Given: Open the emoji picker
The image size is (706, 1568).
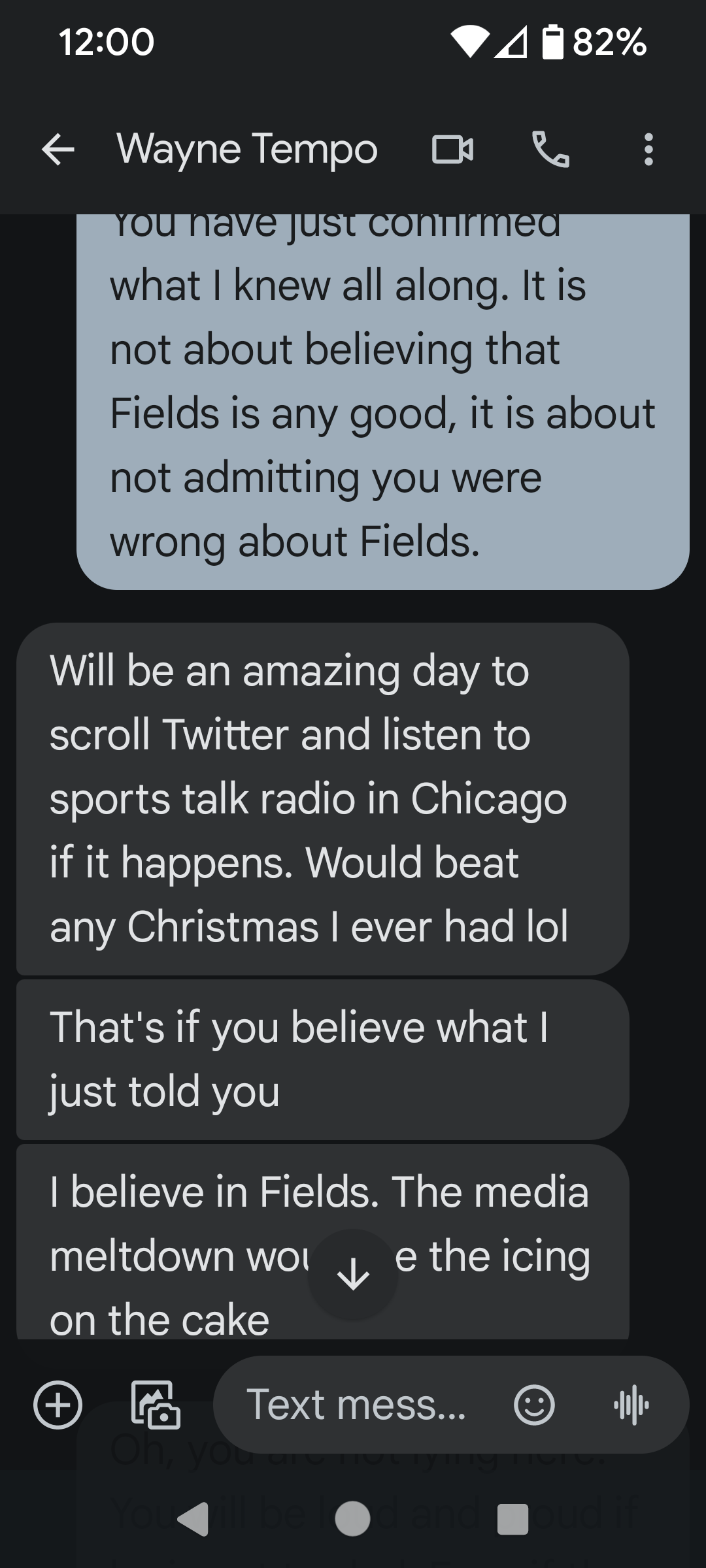Looking at the screenshot, I should 534,1405.
